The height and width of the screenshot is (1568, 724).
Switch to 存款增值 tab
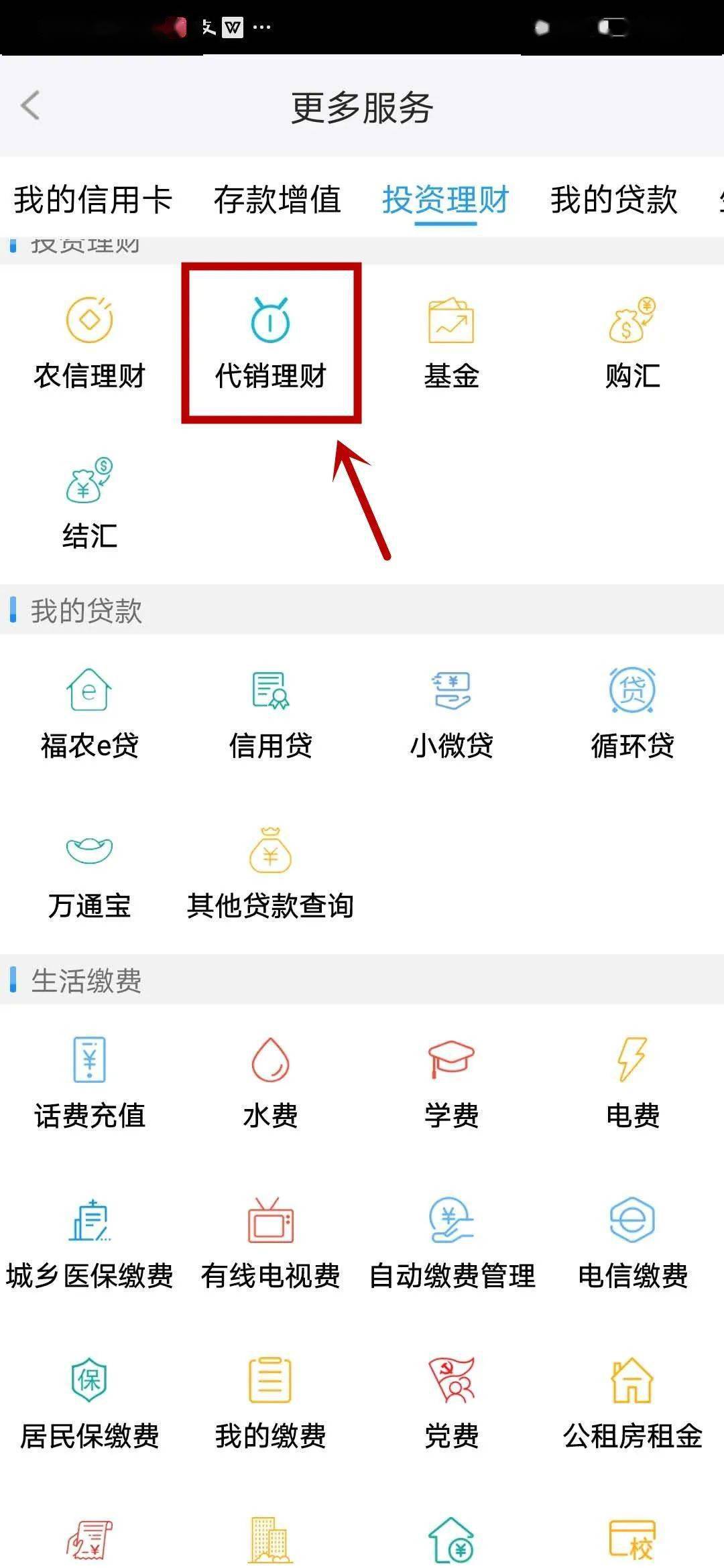[277, 200]
